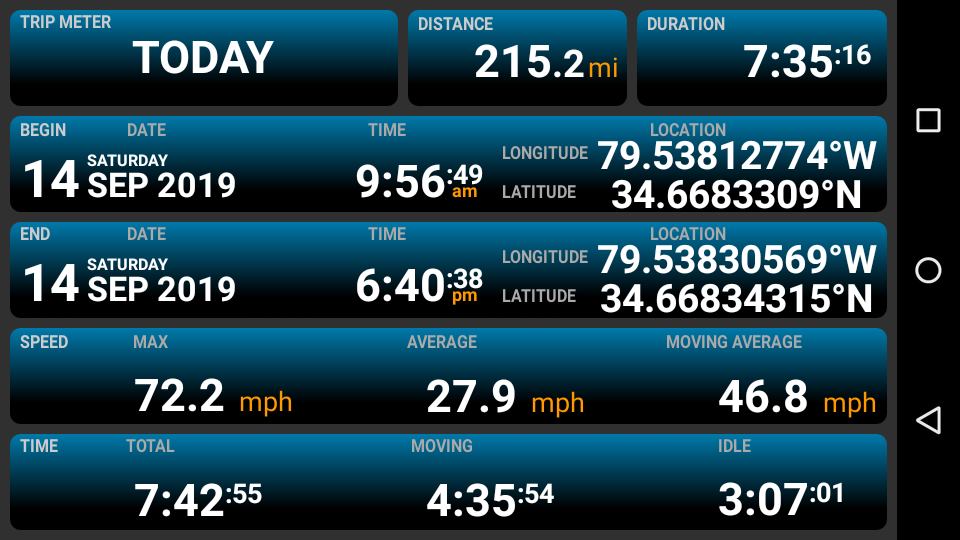Viewport: 960px width, 540px height.
Task: Tap the TODAY trip meter selector
Action: pyautogui.click(x=203, y=58)
